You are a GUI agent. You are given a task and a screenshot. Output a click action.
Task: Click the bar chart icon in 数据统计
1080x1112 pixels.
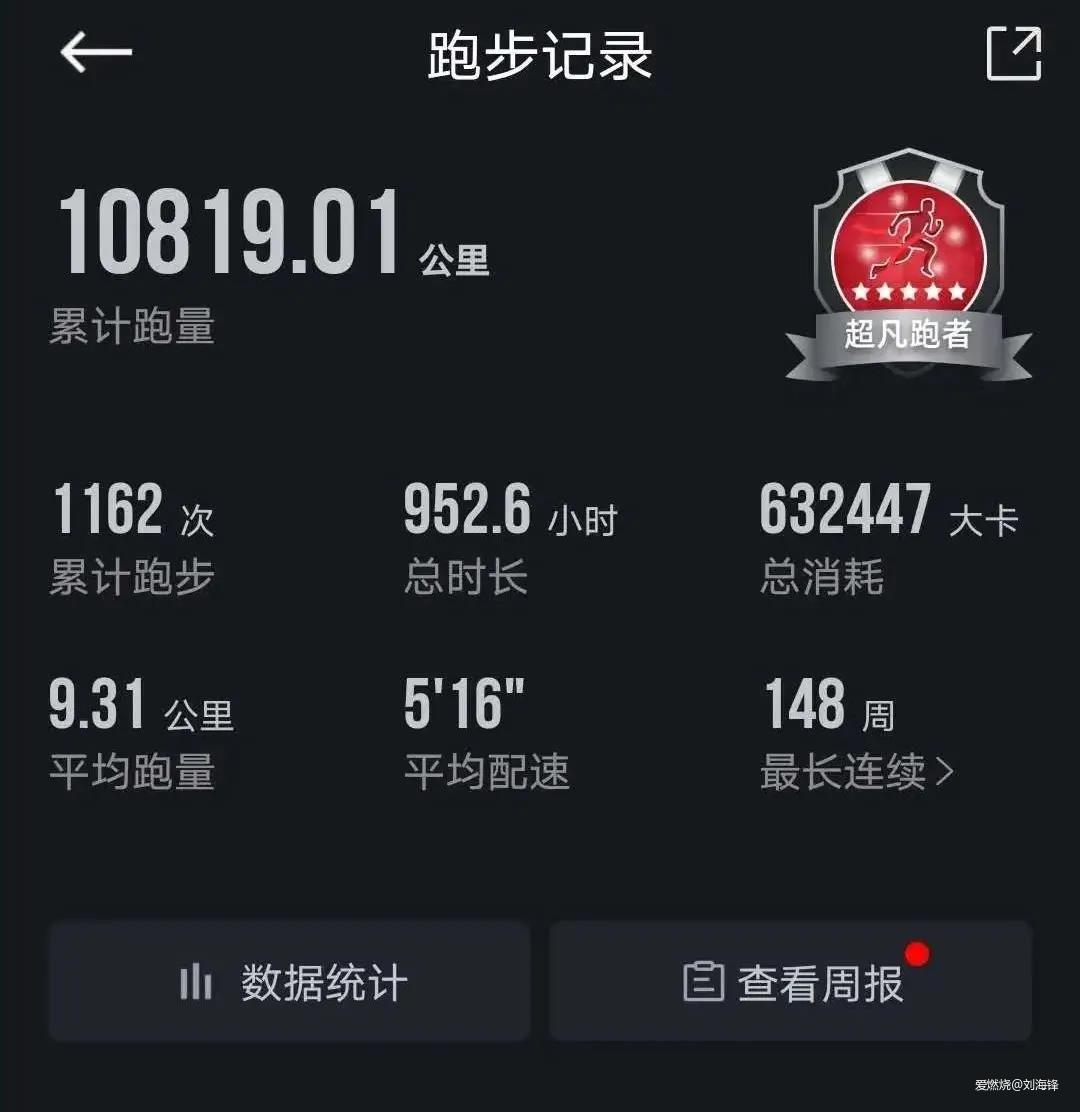pos(195,983)
